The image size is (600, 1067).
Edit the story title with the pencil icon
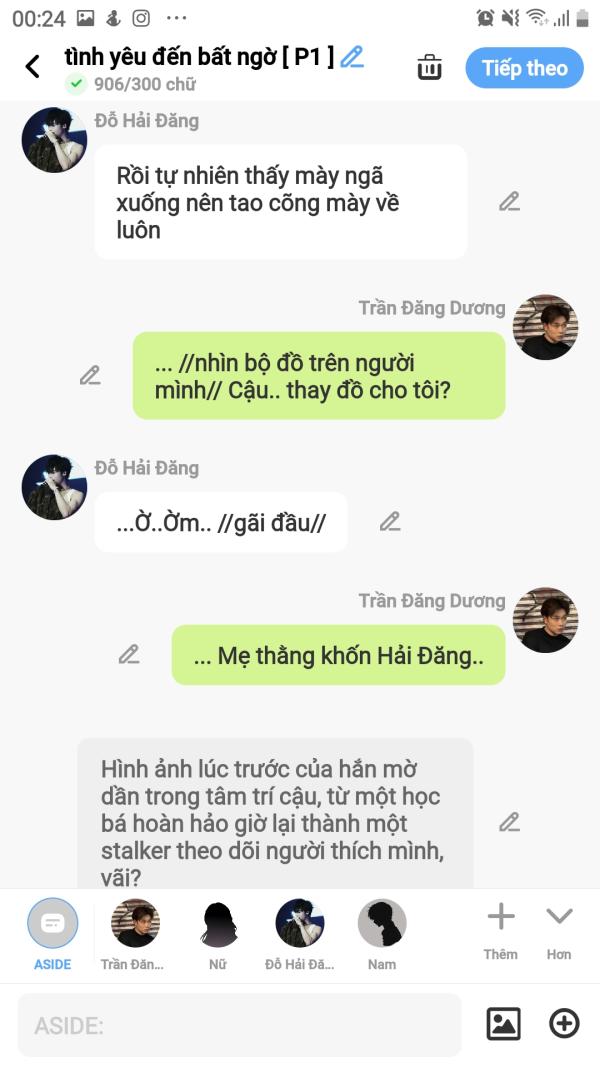352,57
